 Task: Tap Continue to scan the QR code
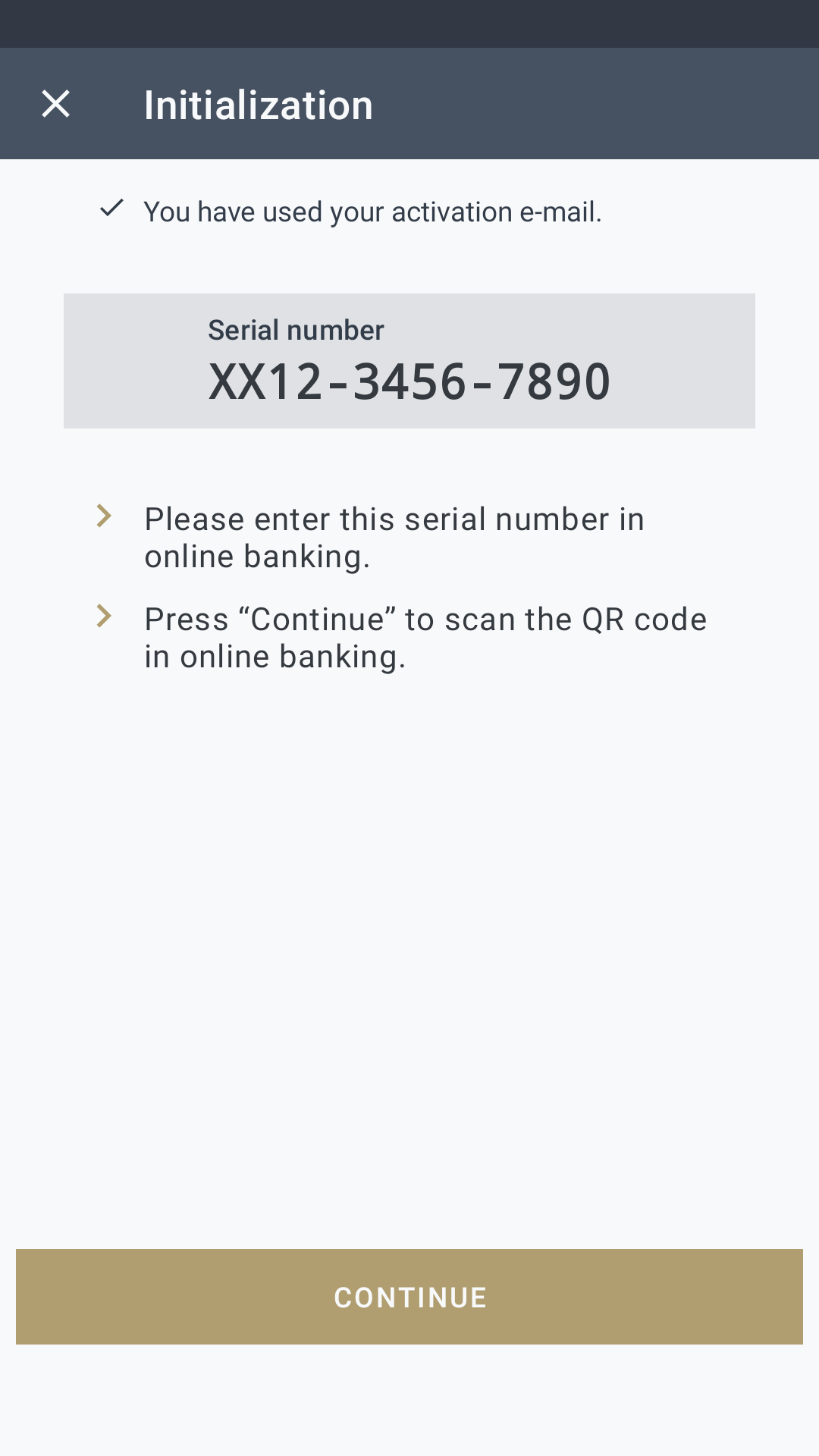pyautogui.click(x=409, y=1297)
